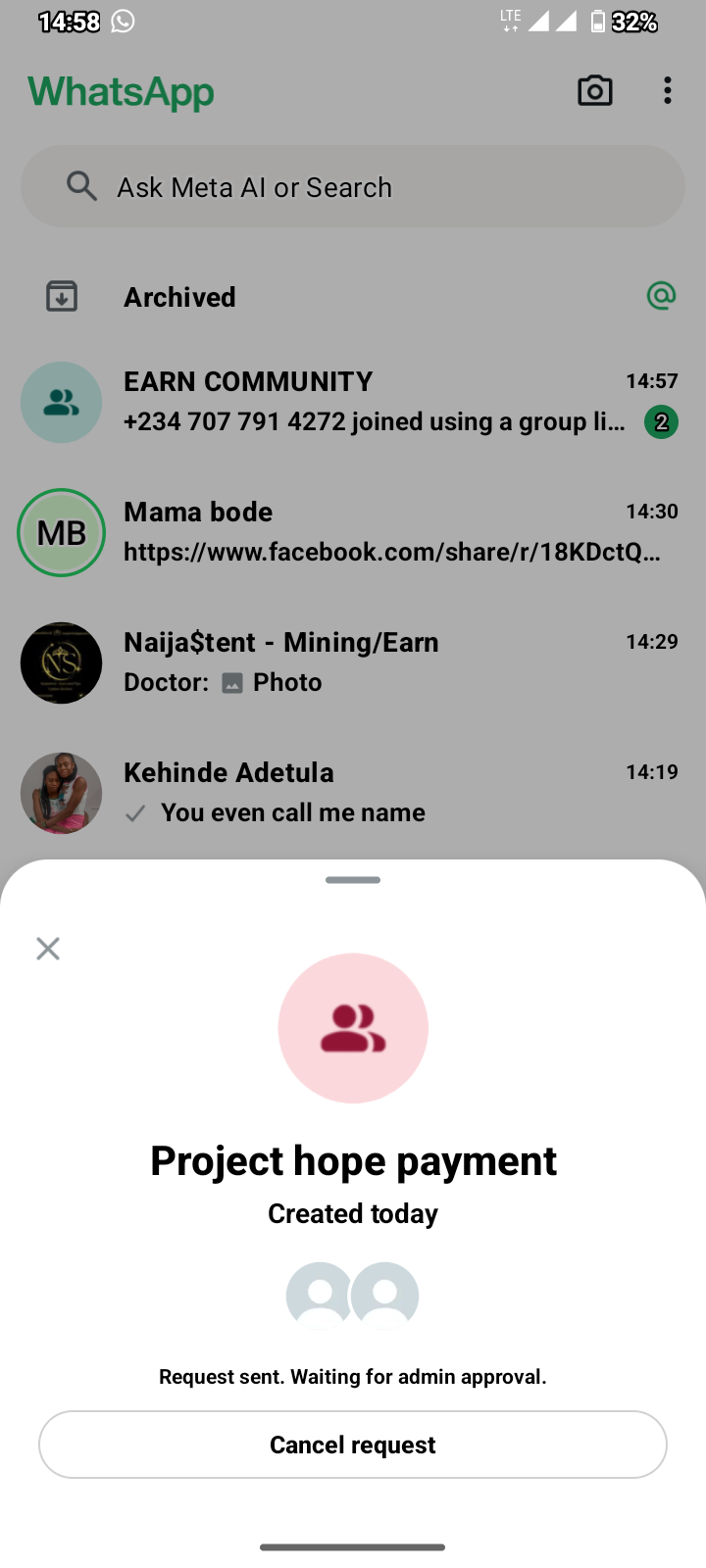Open the three-dot overflow menu
This screenshot has height=1568, width=706.
tap(668, 91)
